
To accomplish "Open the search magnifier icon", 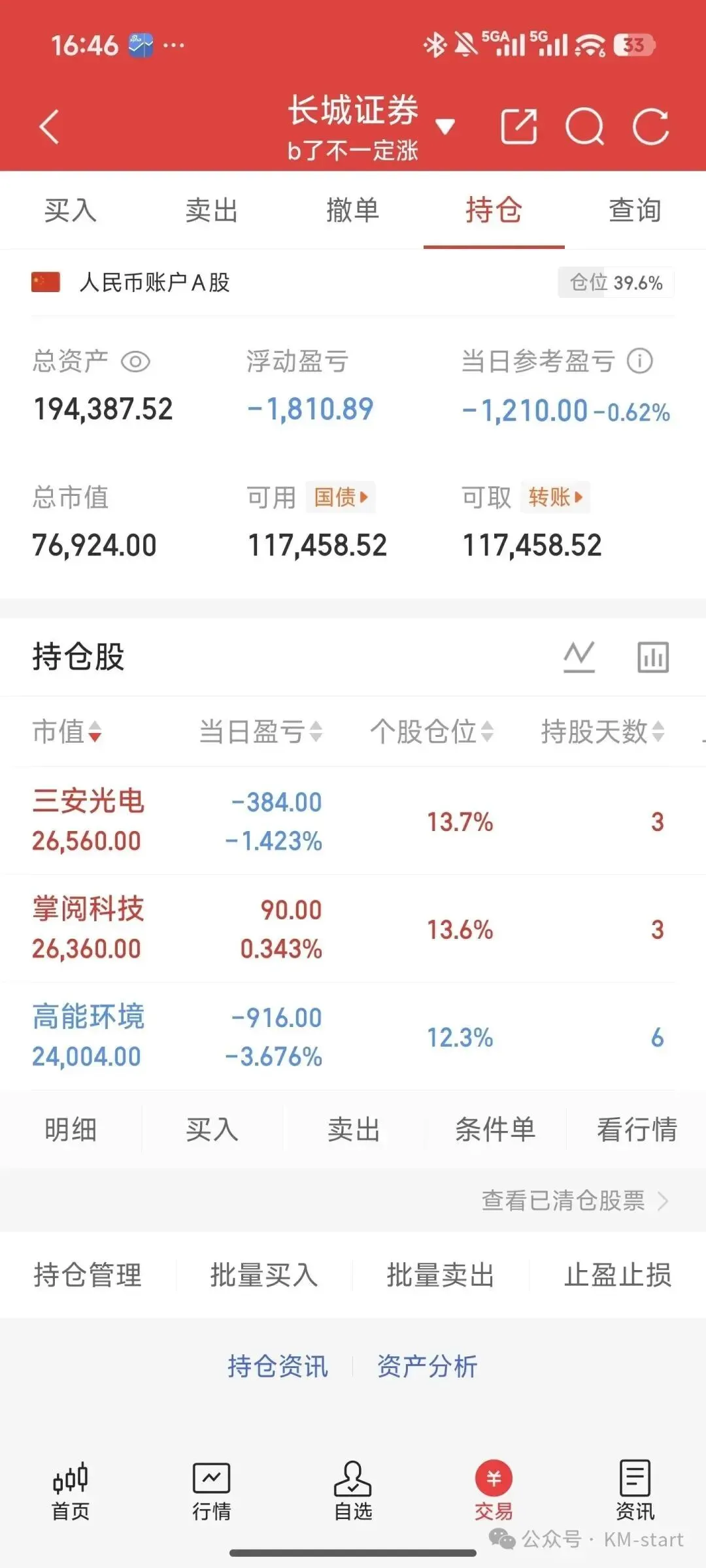I will click(584, 126).
